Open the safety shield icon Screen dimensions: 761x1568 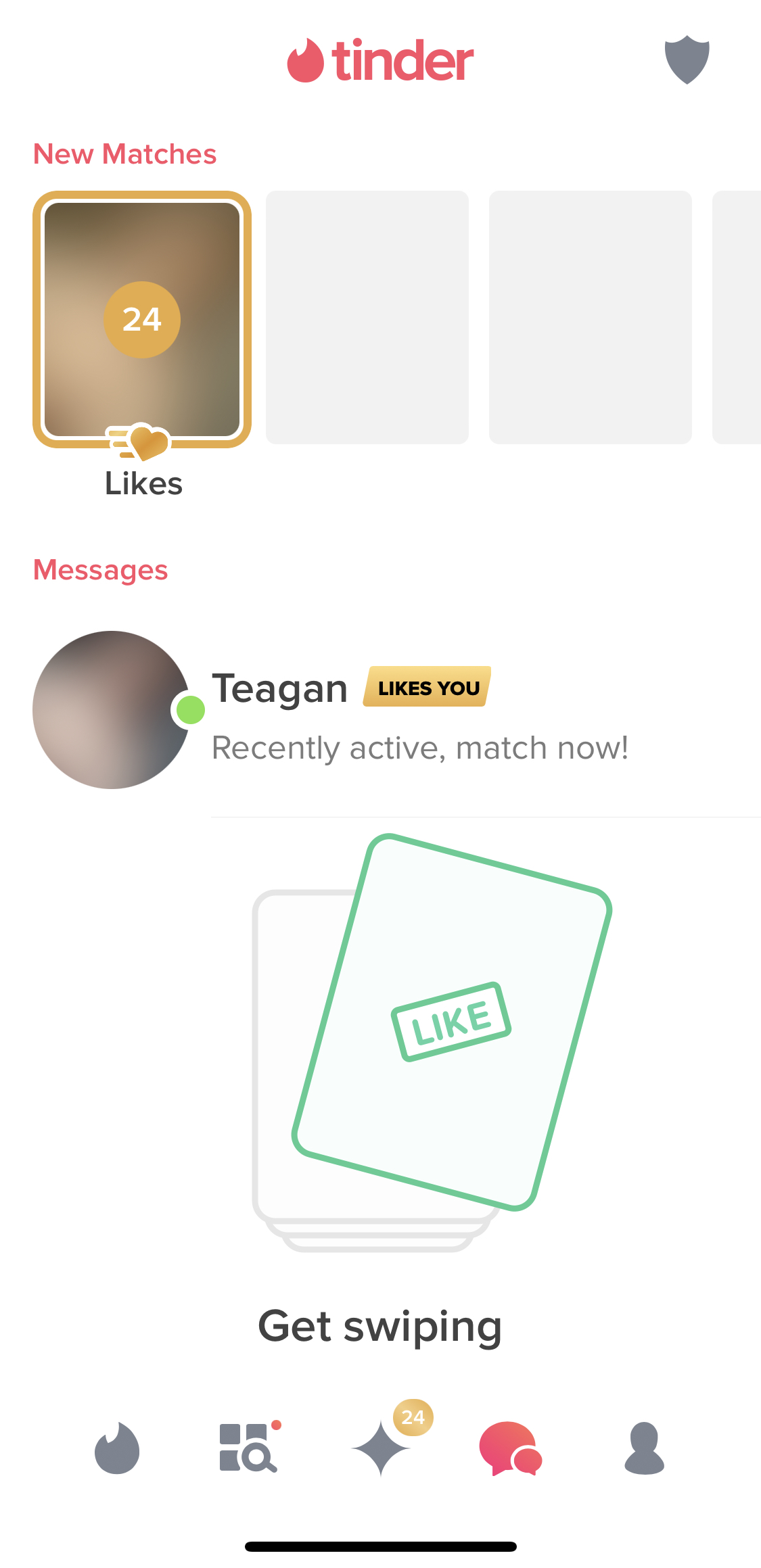click(687, 60)
